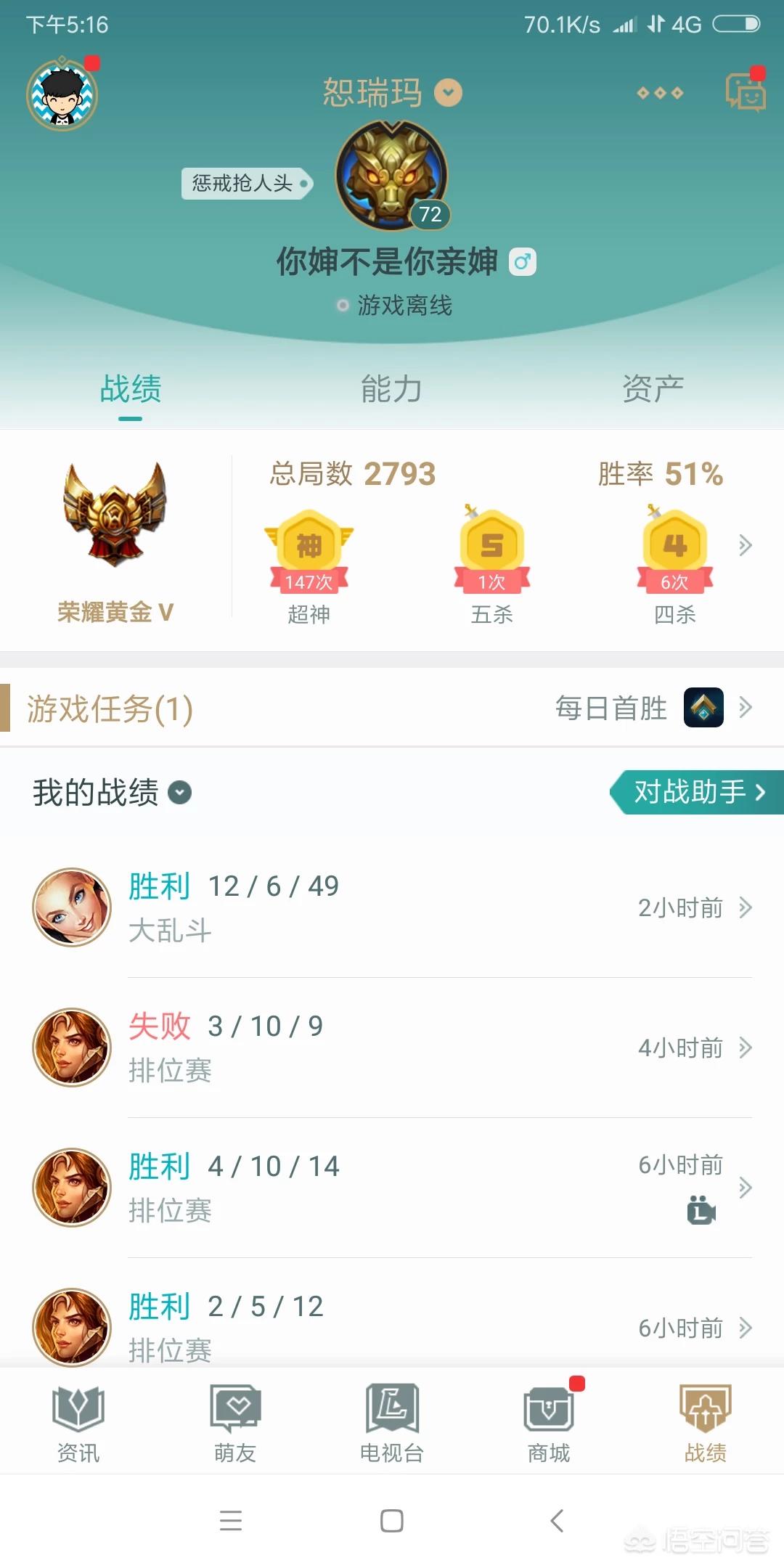Open the lost ranked match 3/10/9
This screenshot has height=1568, width=784.
pyautogui.click(x=392, y=1048)
